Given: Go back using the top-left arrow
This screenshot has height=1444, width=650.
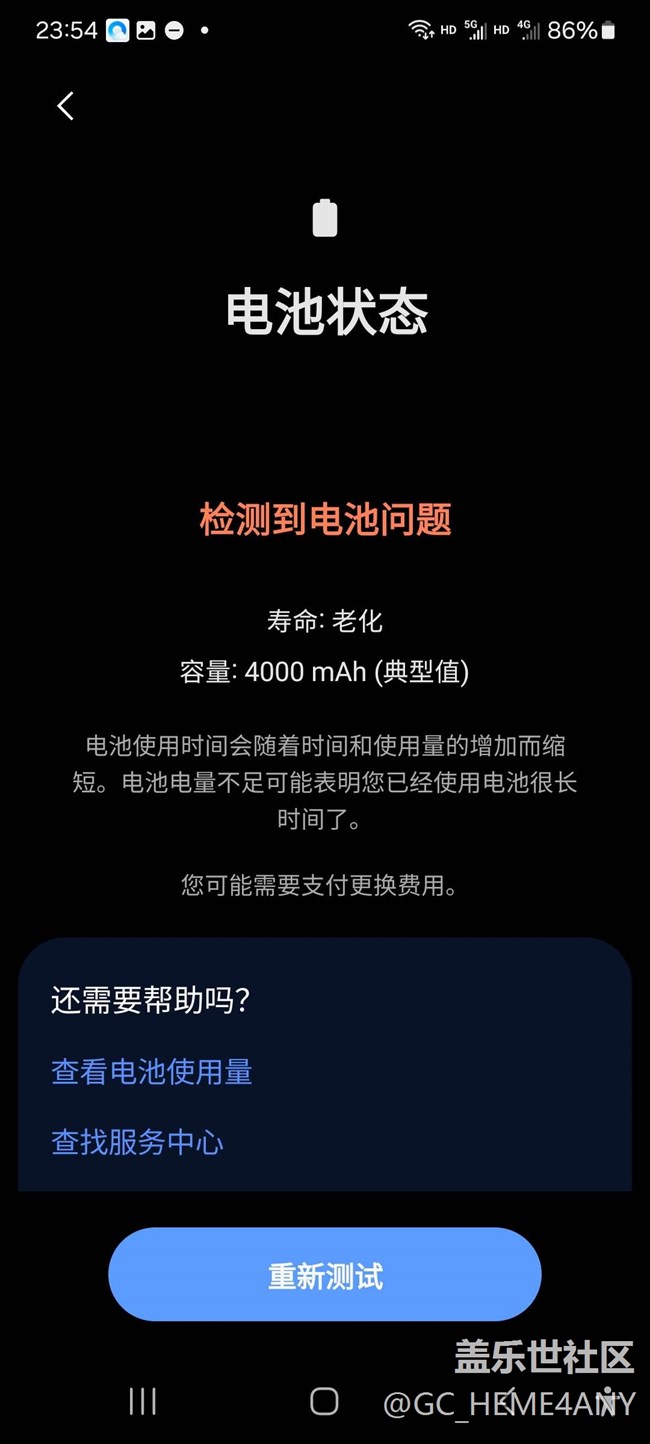Looking at the screenshot, I should click(66, 106).
